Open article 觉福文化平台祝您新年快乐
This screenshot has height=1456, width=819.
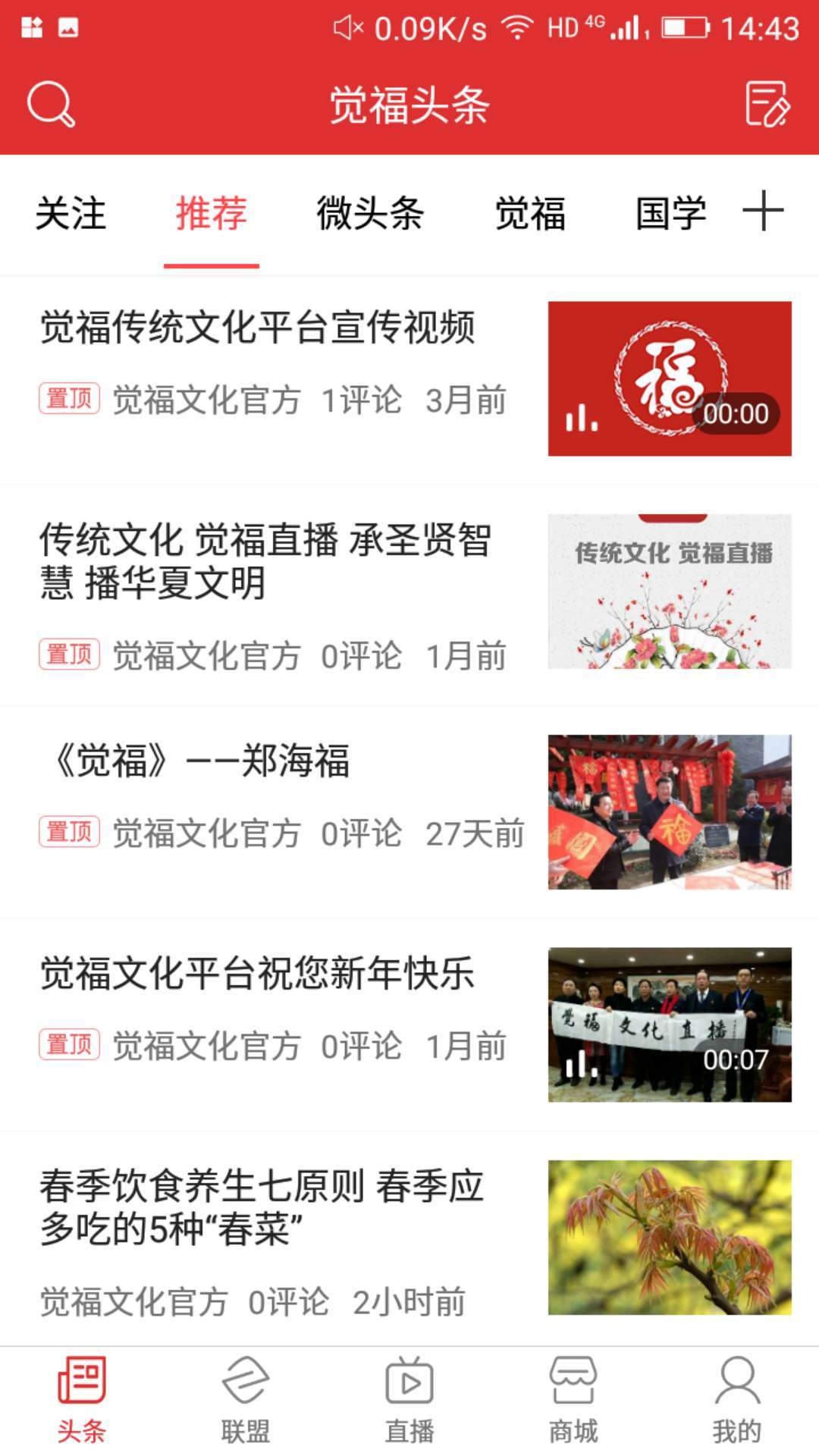(x=258, y=974)
